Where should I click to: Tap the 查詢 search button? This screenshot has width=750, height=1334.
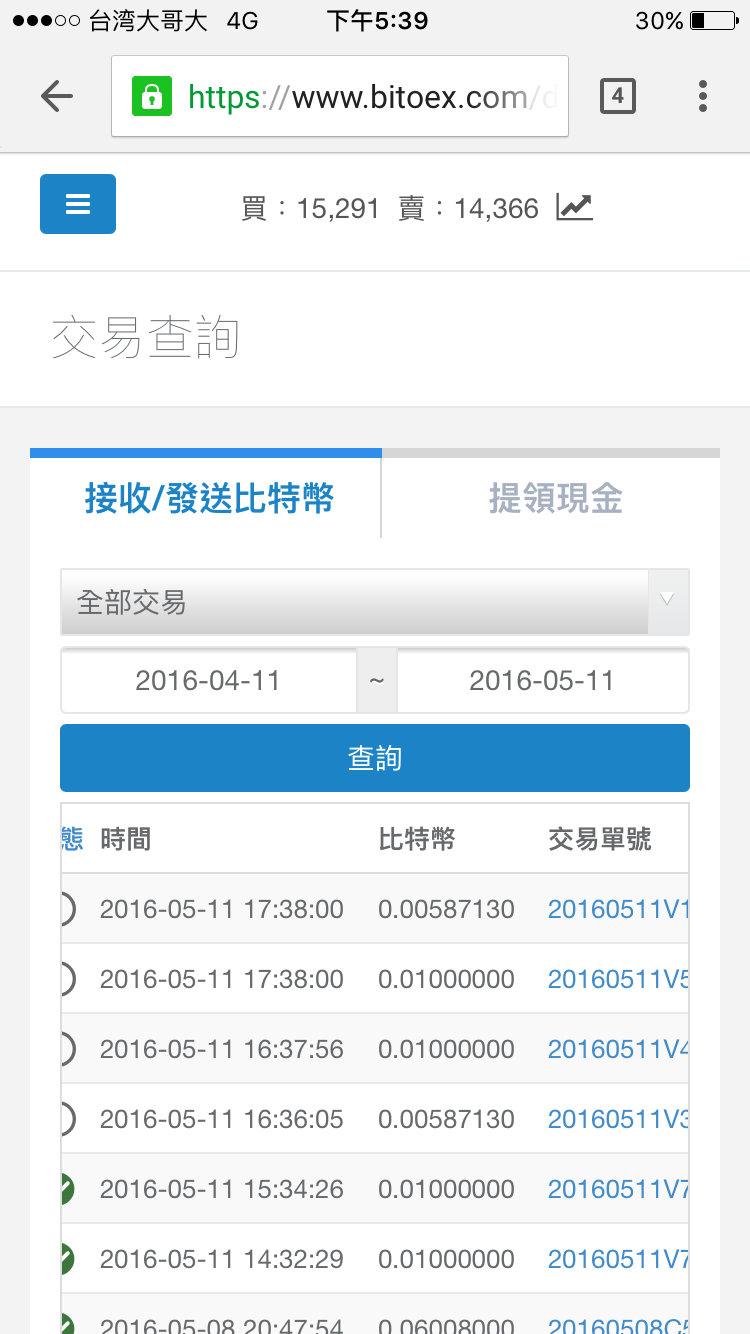[x=375, y=758]
